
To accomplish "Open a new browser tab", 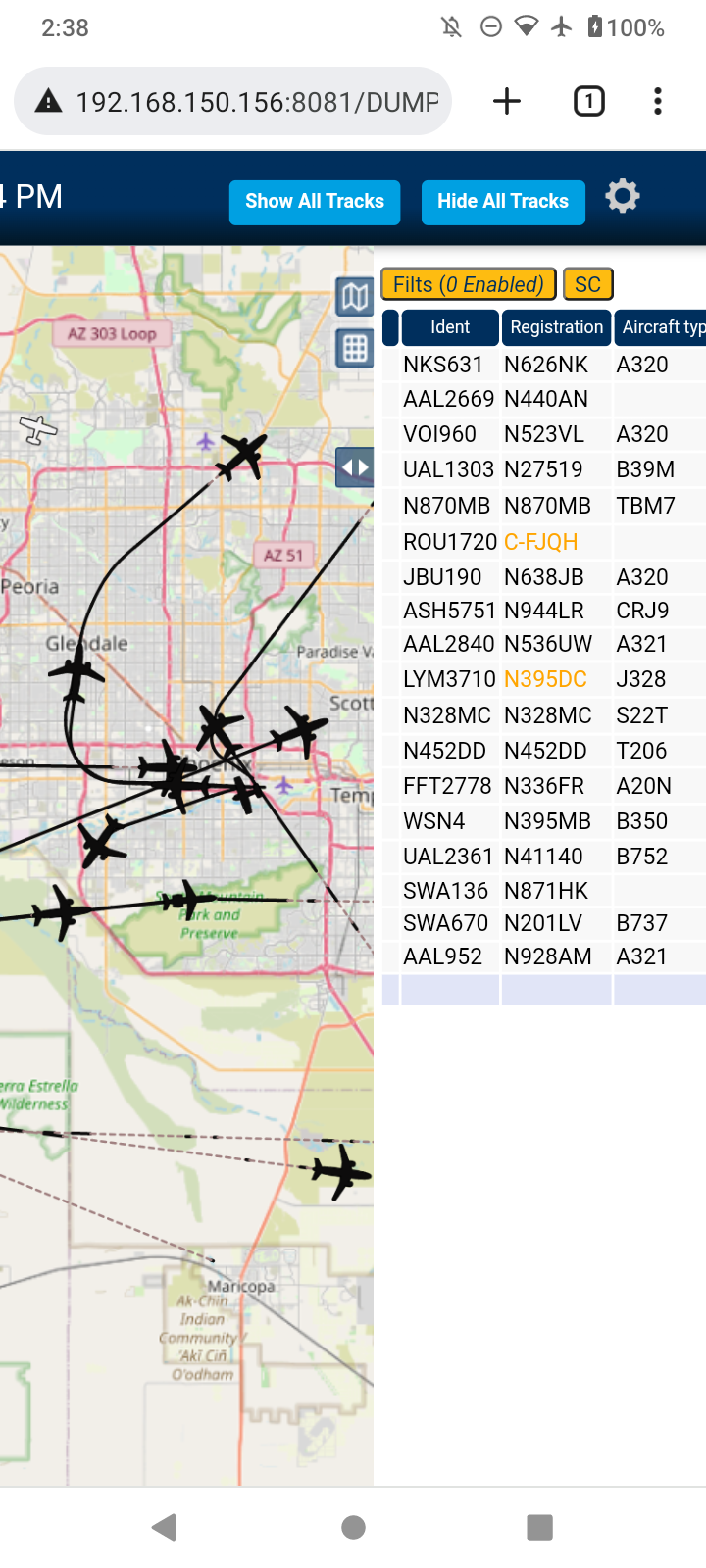I will (x=507, y=101).
